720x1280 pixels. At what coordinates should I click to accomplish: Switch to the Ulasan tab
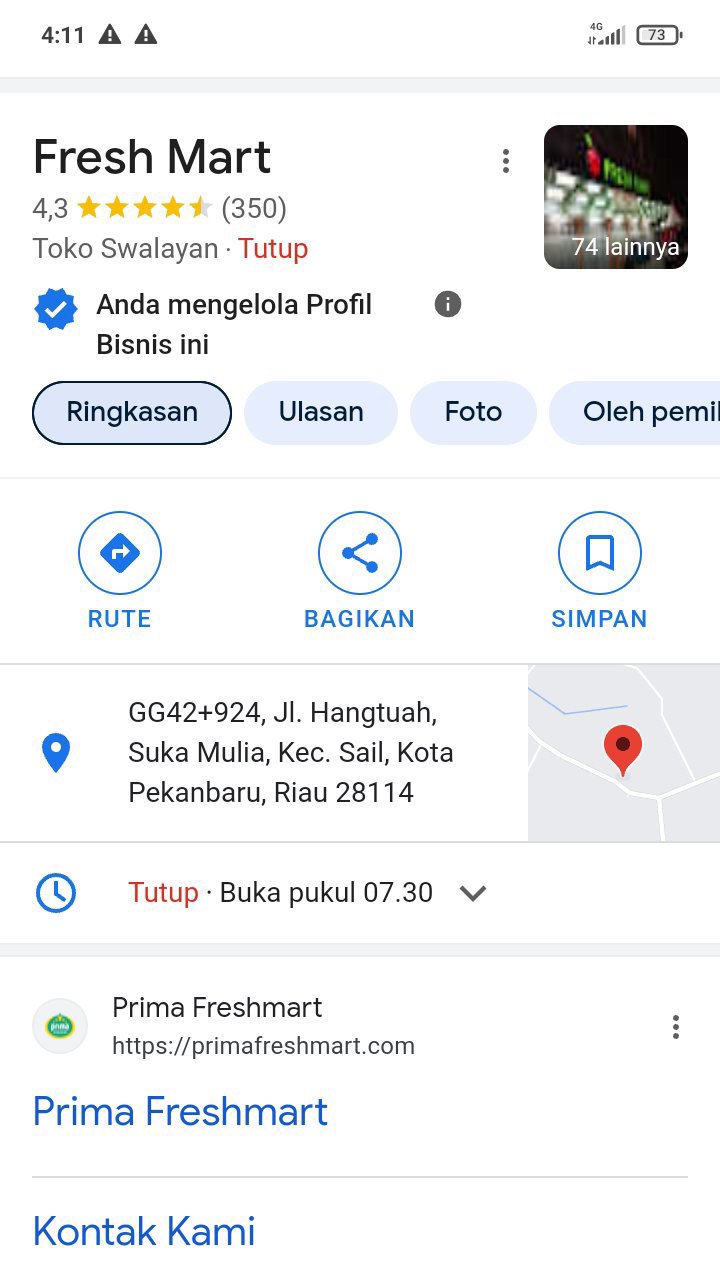(321, 412)
